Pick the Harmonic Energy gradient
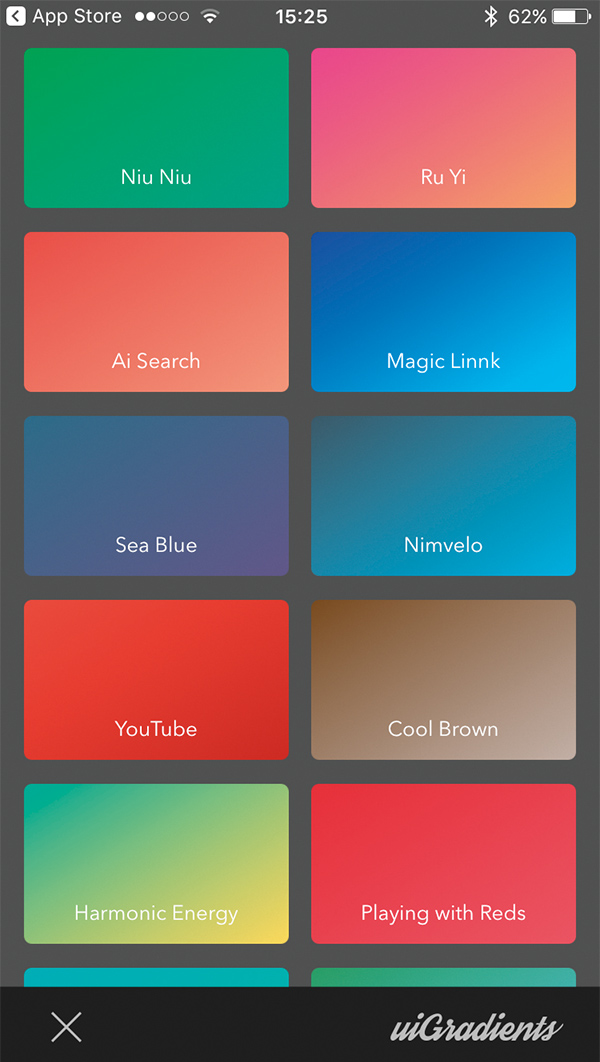The width and height of the screenshot is (600, 1062). click(156, 864)
